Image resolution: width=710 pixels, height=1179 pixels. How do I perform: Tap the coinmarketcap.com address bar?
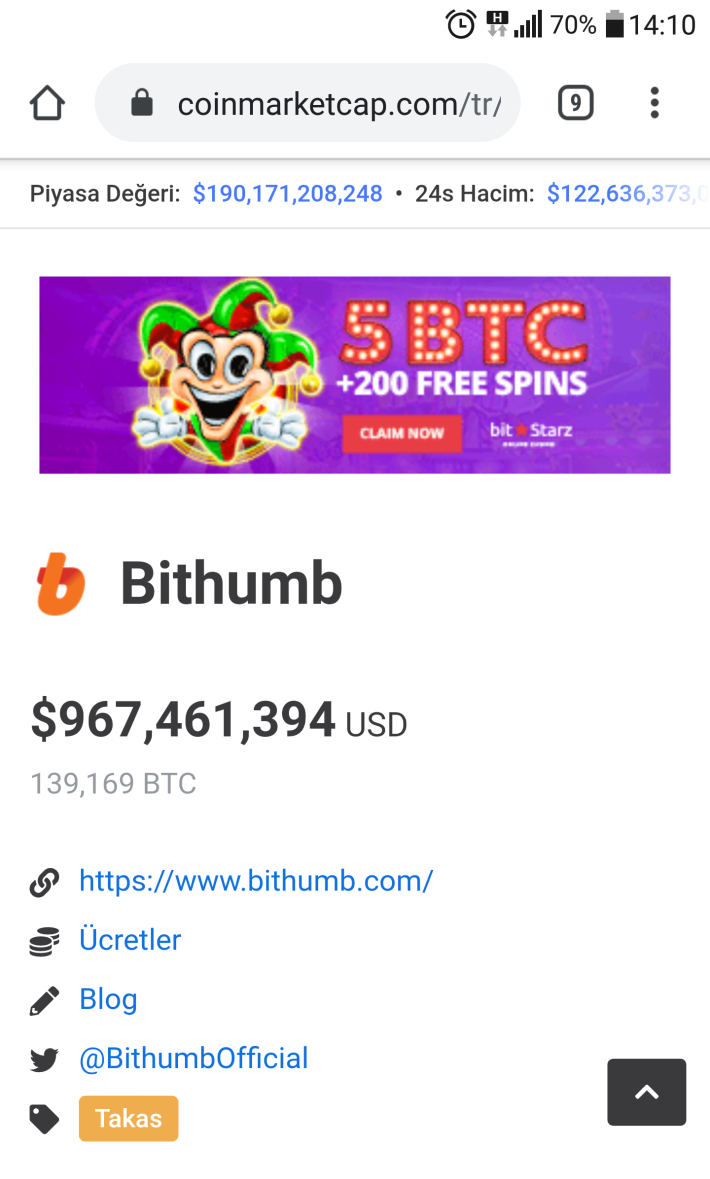pos(308,103)
